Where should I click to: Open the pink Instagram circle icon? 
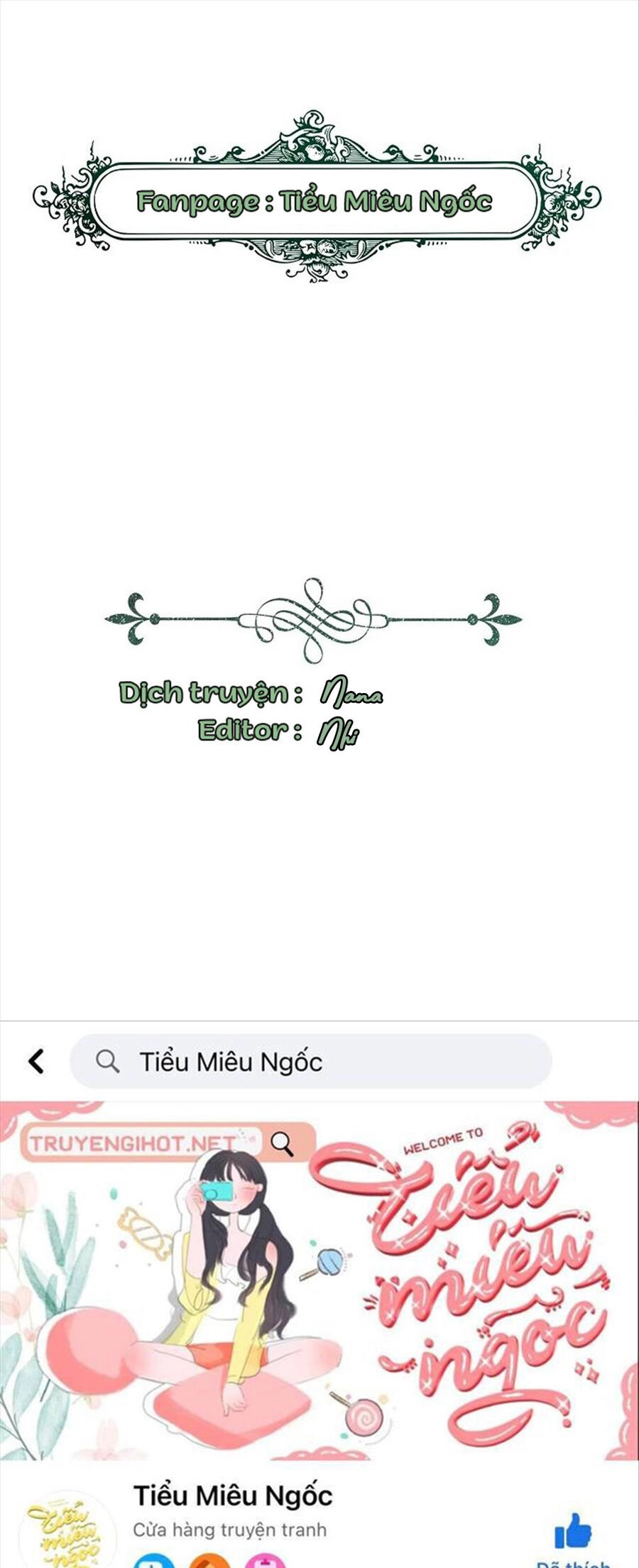tap(263, 1561)
